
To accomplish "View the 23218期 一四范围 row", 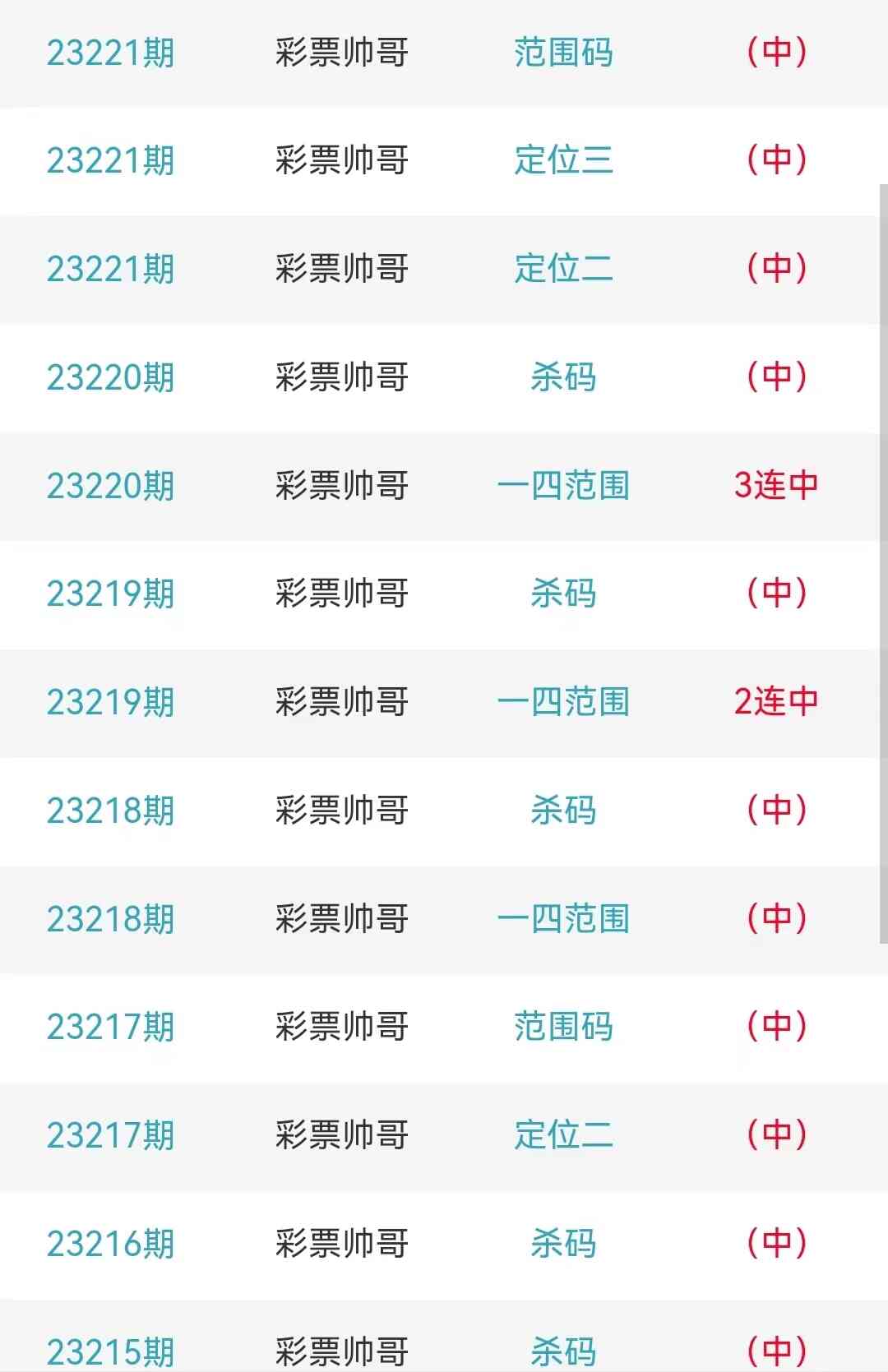I will (563, 919).
